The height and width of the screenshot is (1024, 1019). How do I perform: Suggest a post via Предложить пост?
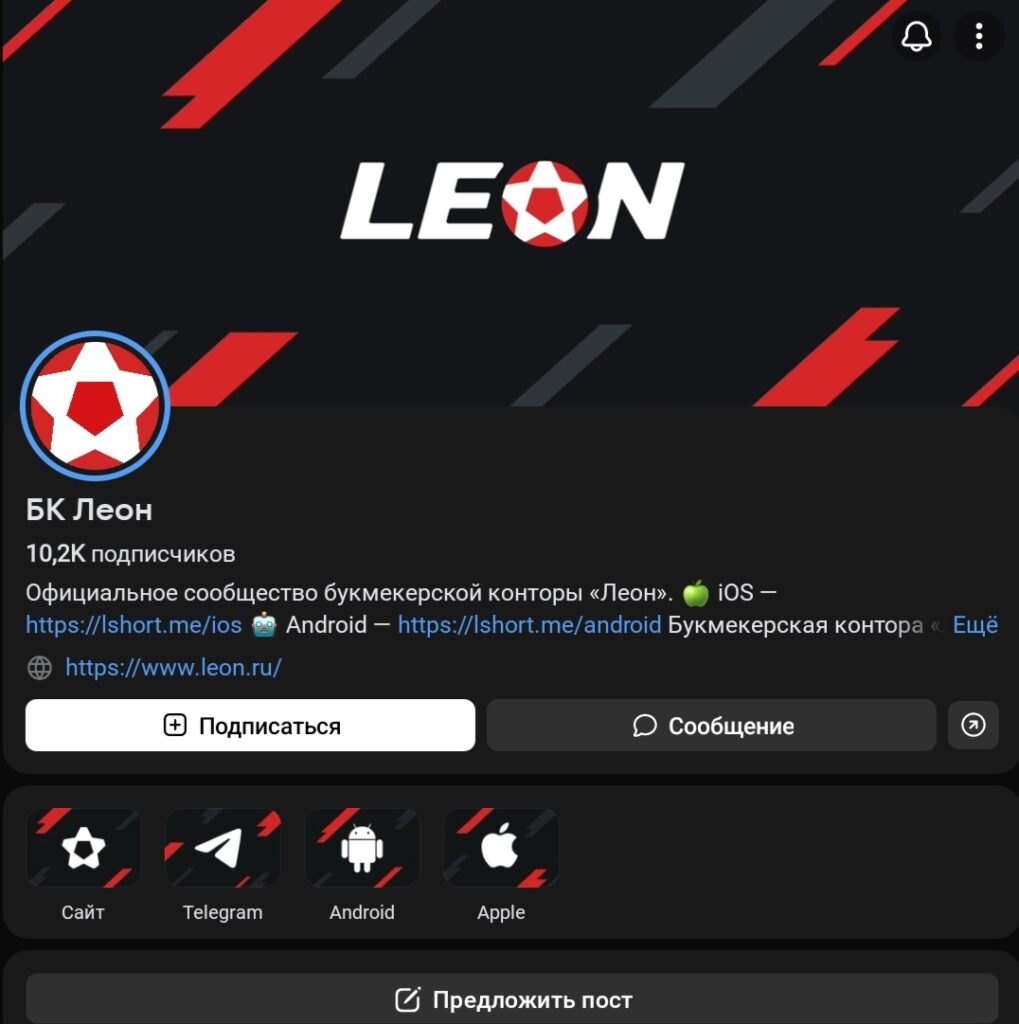click(x=512, y=999)
